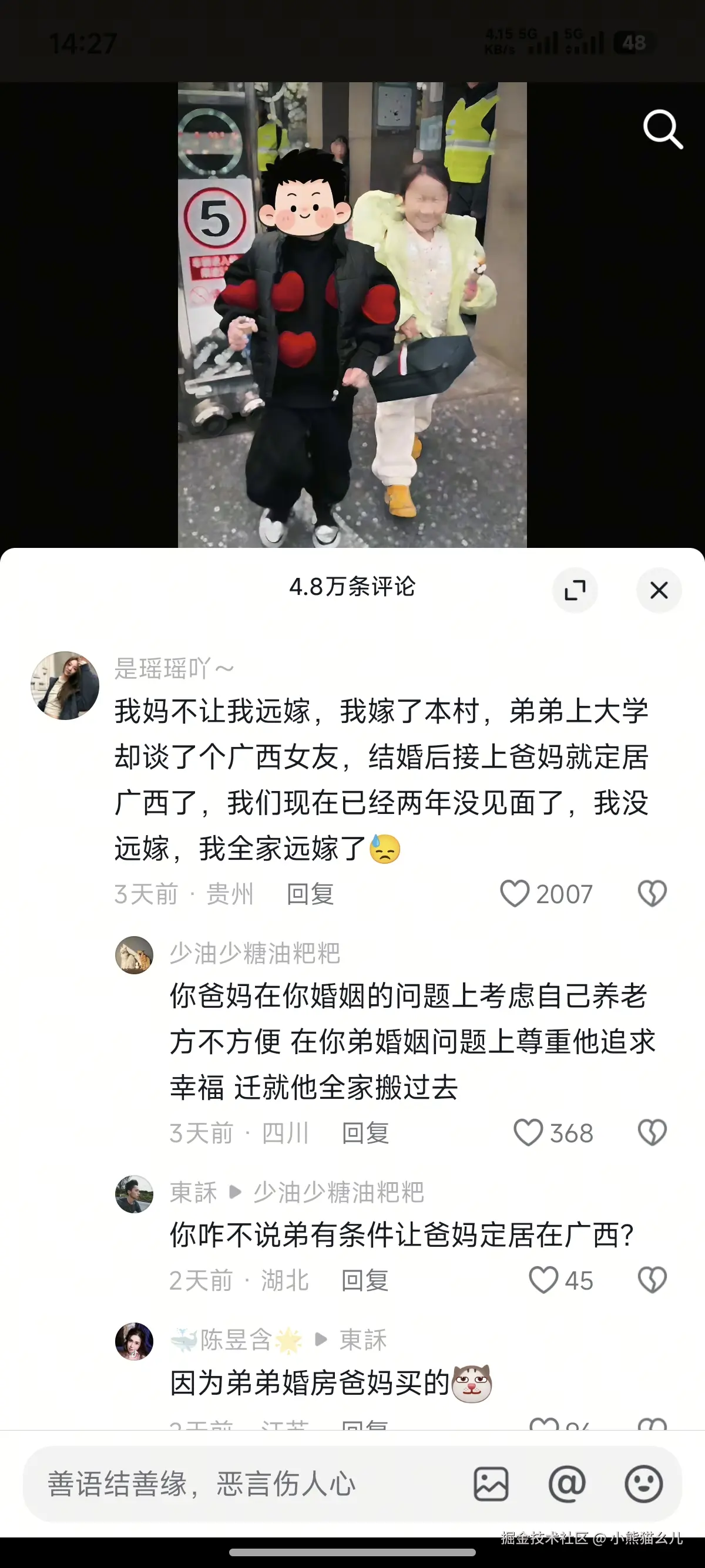Reply to 是瑶瑶吖's comment using 回复
Image resolution: width=705 pixels, height=1568 pixels.
[310, 893]
